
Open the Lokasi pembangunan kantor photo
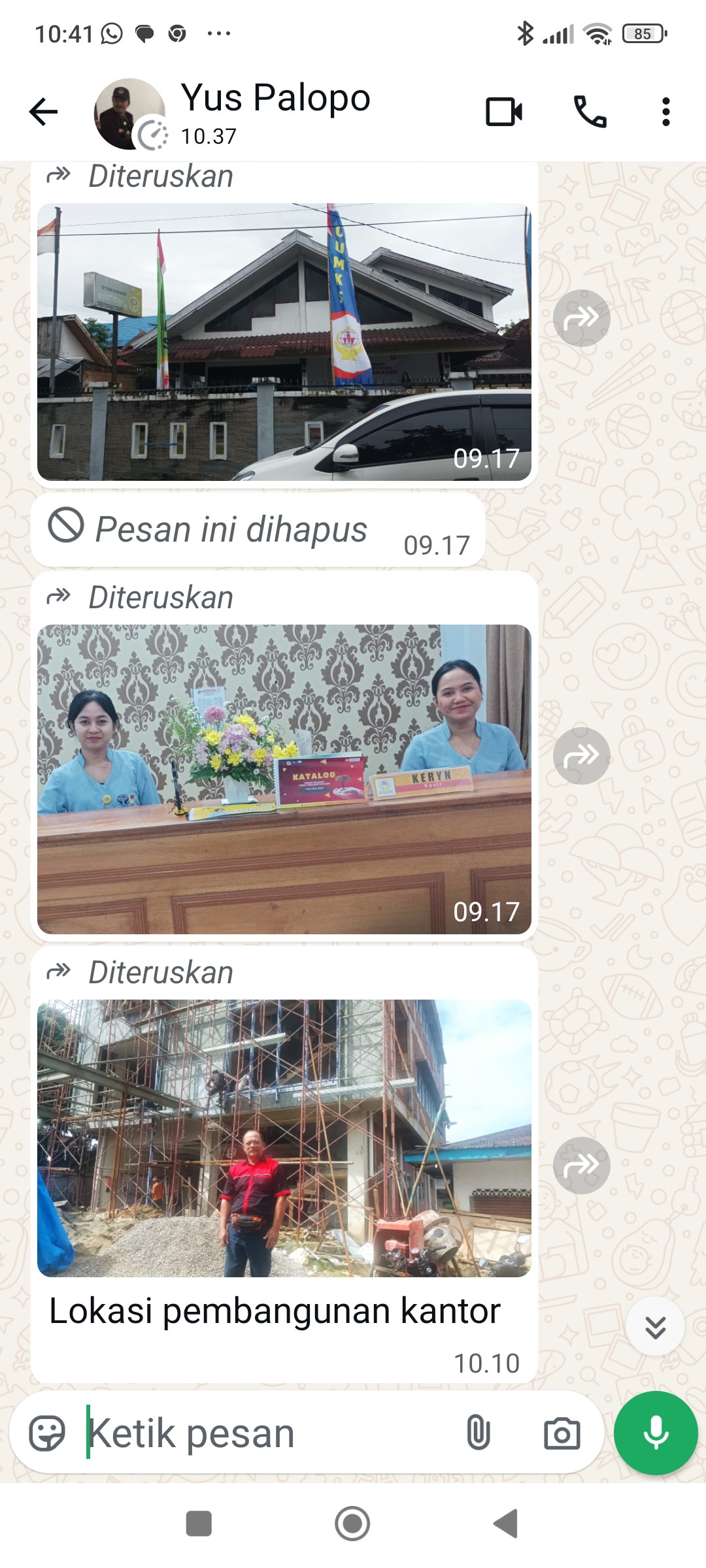[x=284, y=1138]
